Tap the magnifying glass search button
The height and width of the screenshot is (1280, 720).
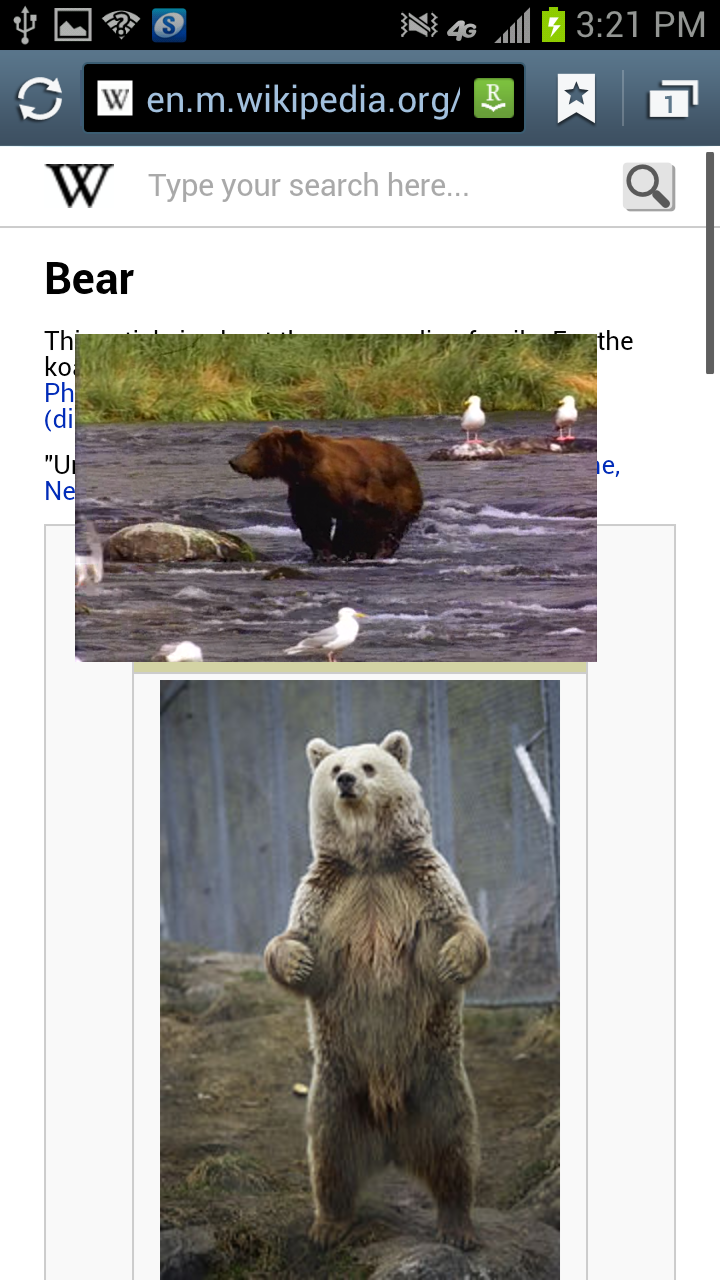(649, 187)
